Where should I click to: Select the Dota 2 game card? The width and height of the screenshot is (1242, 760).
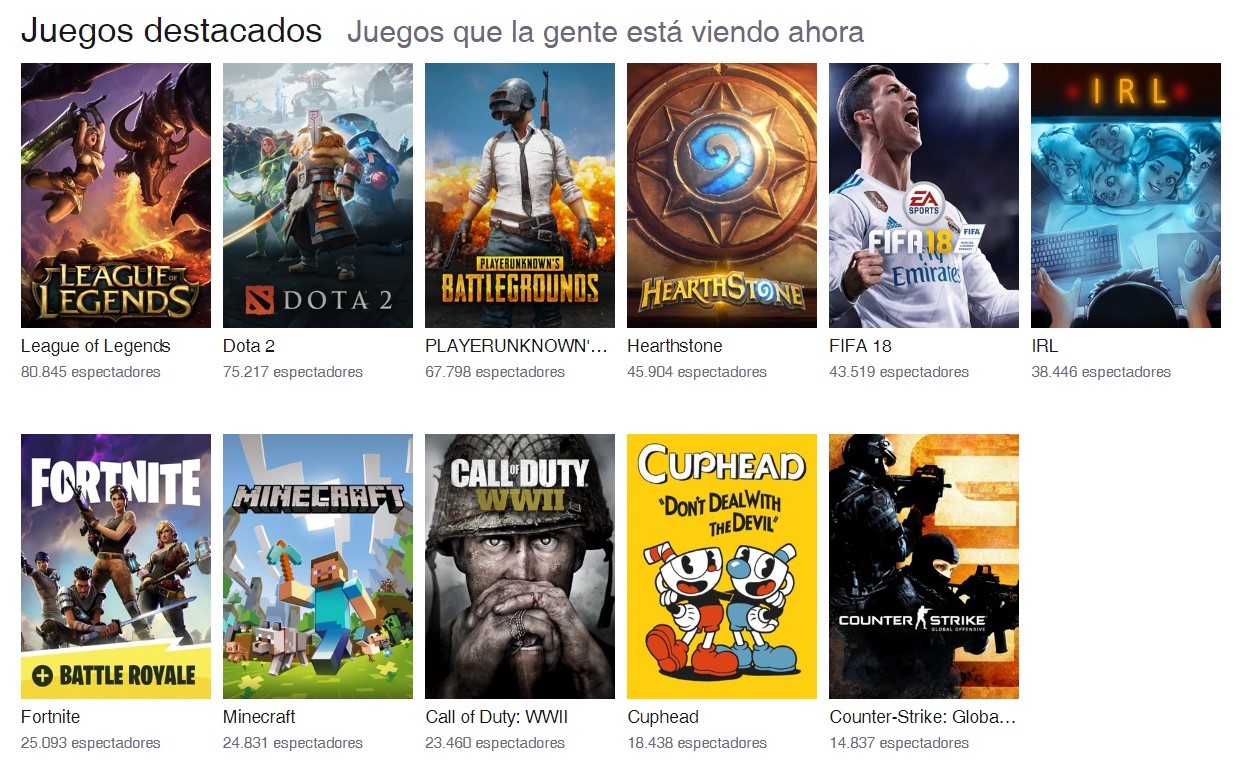(x=318, y=196)
